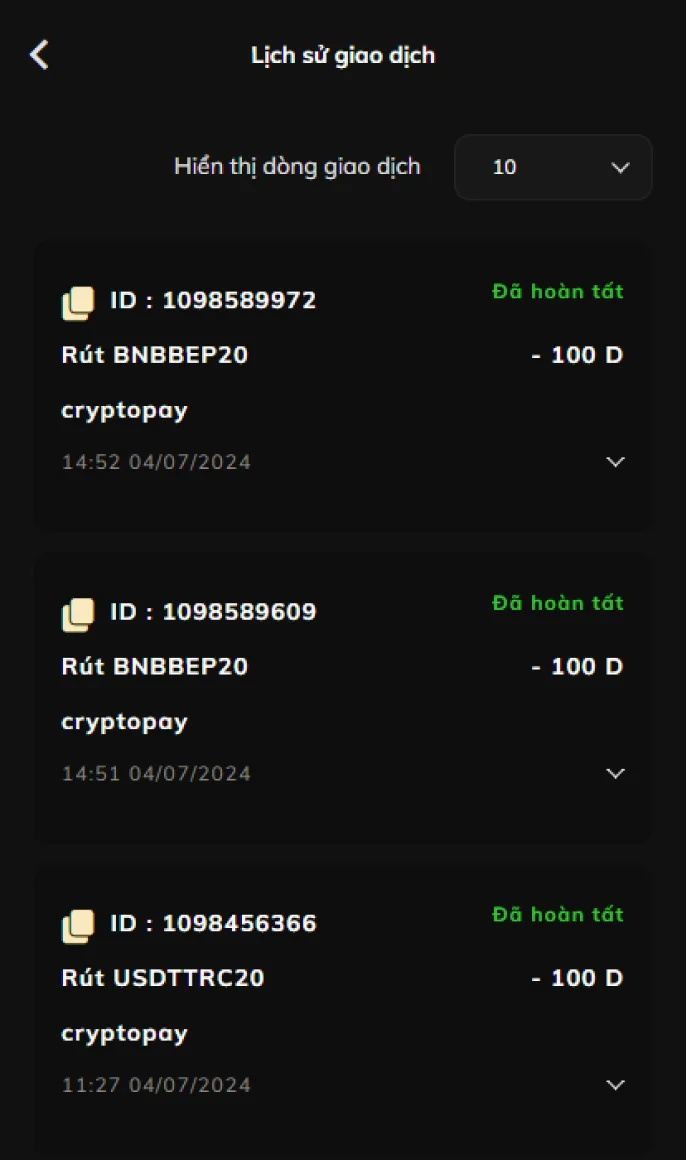Viewport: 687px width, 1160px height.
Task: Copy transaction ID 1098456366
Action: (x=78, y=926)
